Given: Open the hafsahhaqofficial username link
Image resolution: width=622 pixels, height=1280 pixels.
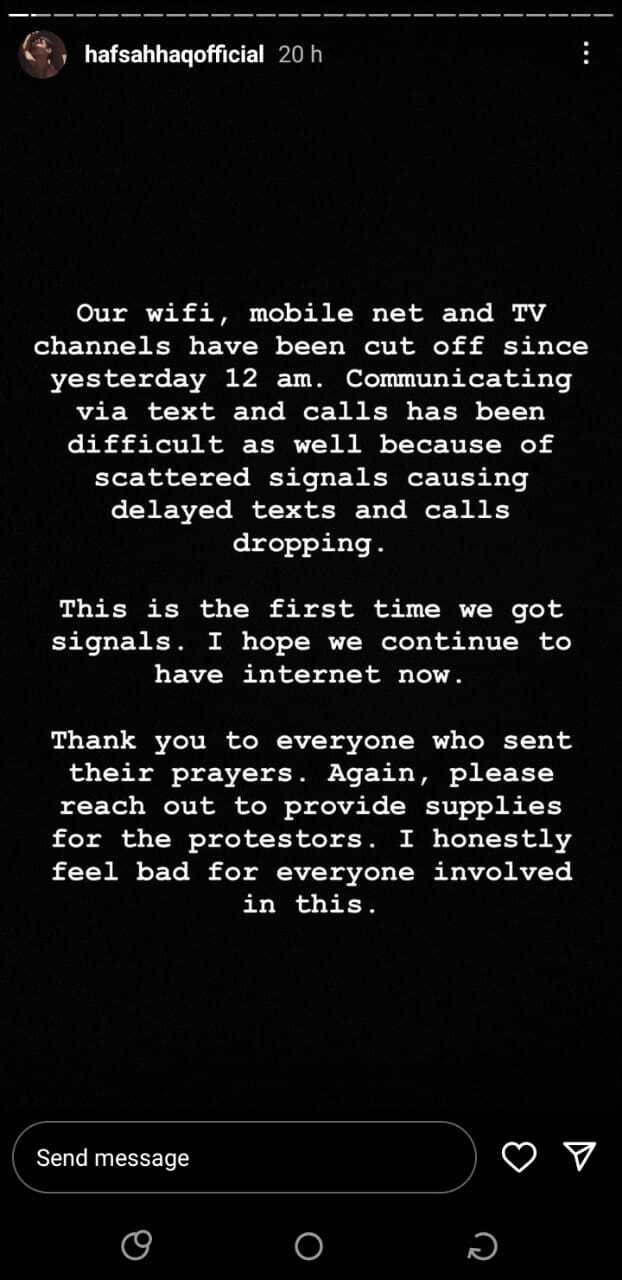Looking at the screenshot, I should click(175, 54).
